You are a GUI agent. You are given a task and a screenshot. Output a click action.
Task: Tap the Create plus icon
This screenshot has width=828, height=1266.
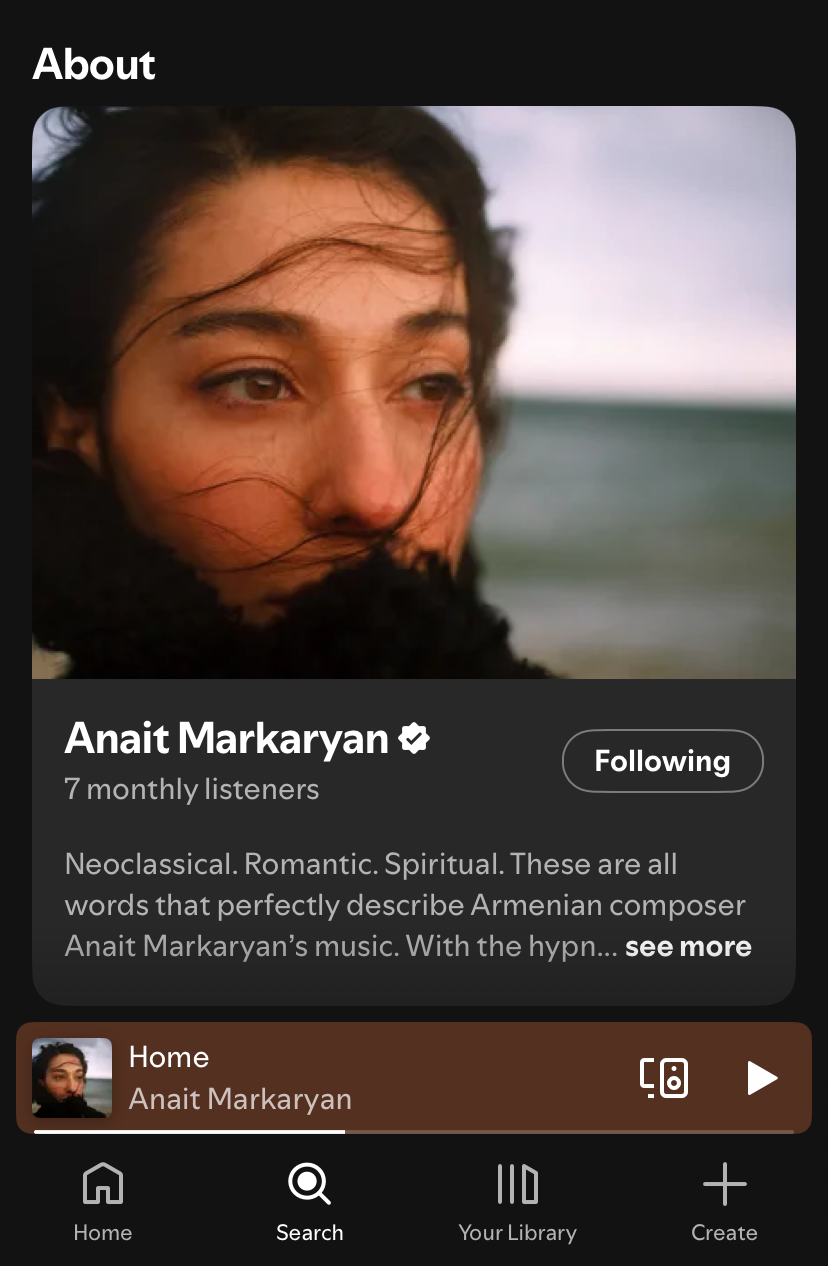724,1185
